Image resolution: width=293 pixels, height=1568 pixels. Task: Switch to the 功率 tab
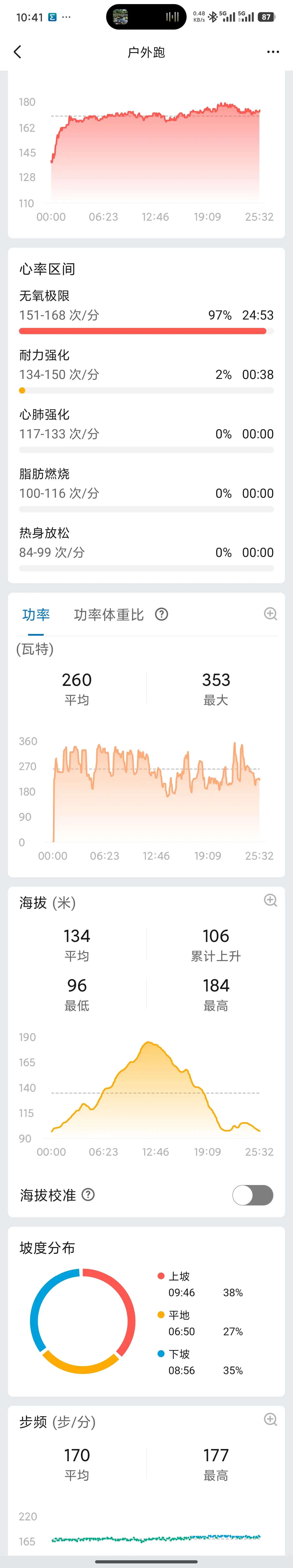[36, 615]
